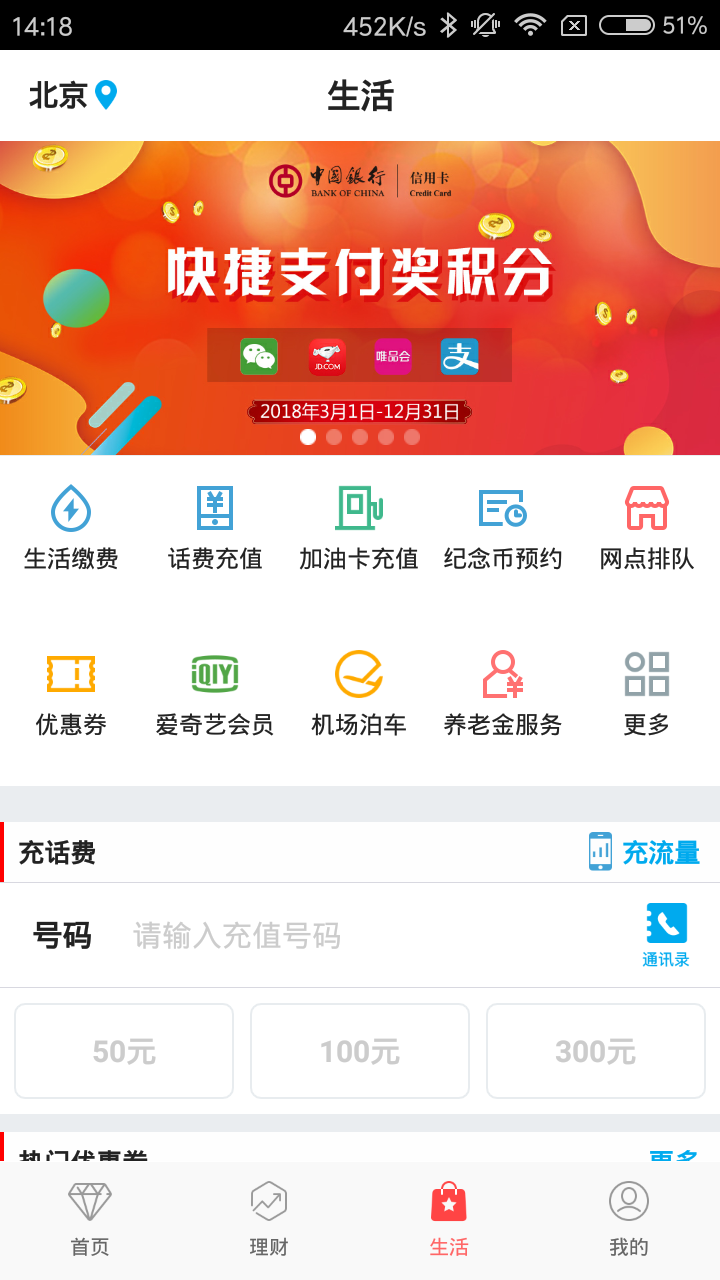The height and width of the screenshot is (1280, 720).
Task: Select the 话费充值 icon
Action: tap(215, 525)
